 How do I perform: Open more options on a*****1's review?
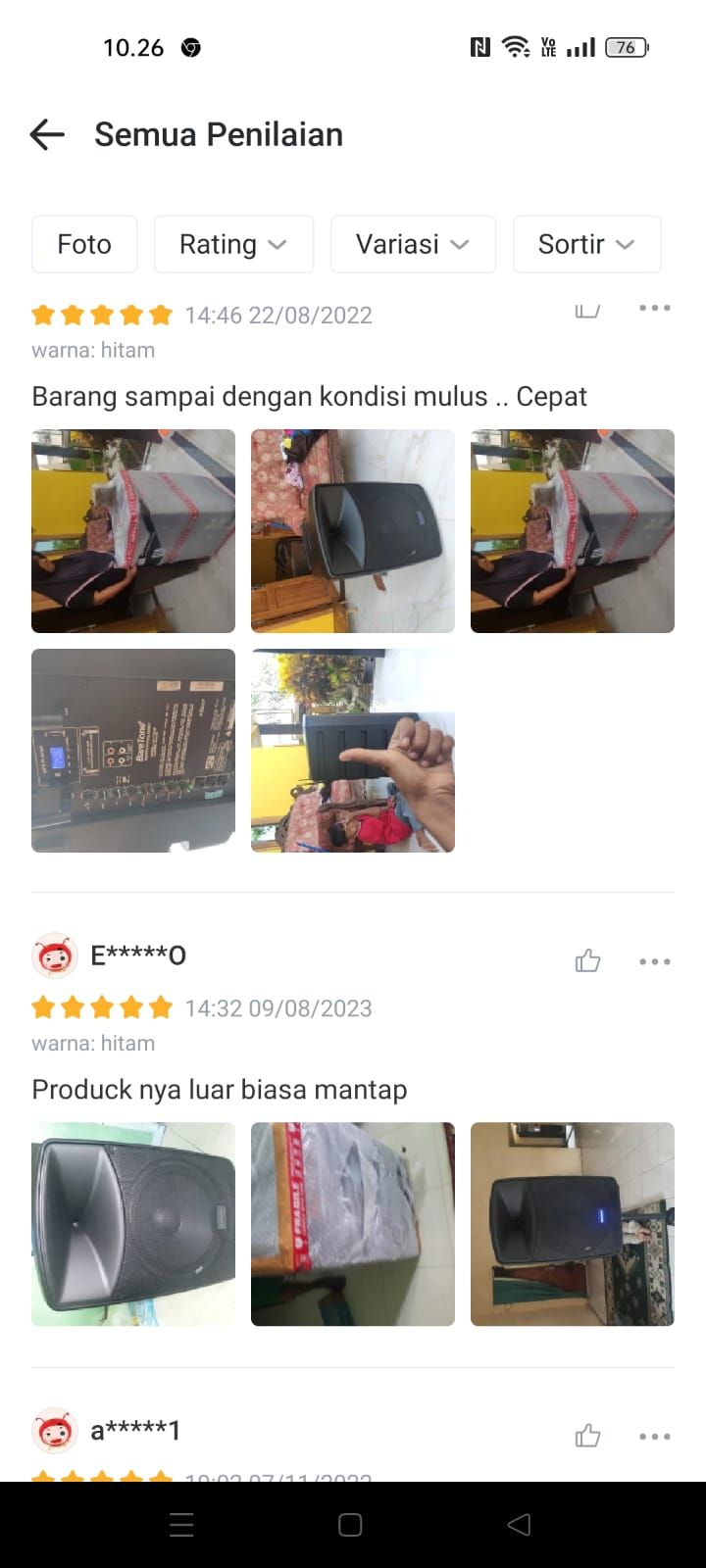tap(654, 1436)
